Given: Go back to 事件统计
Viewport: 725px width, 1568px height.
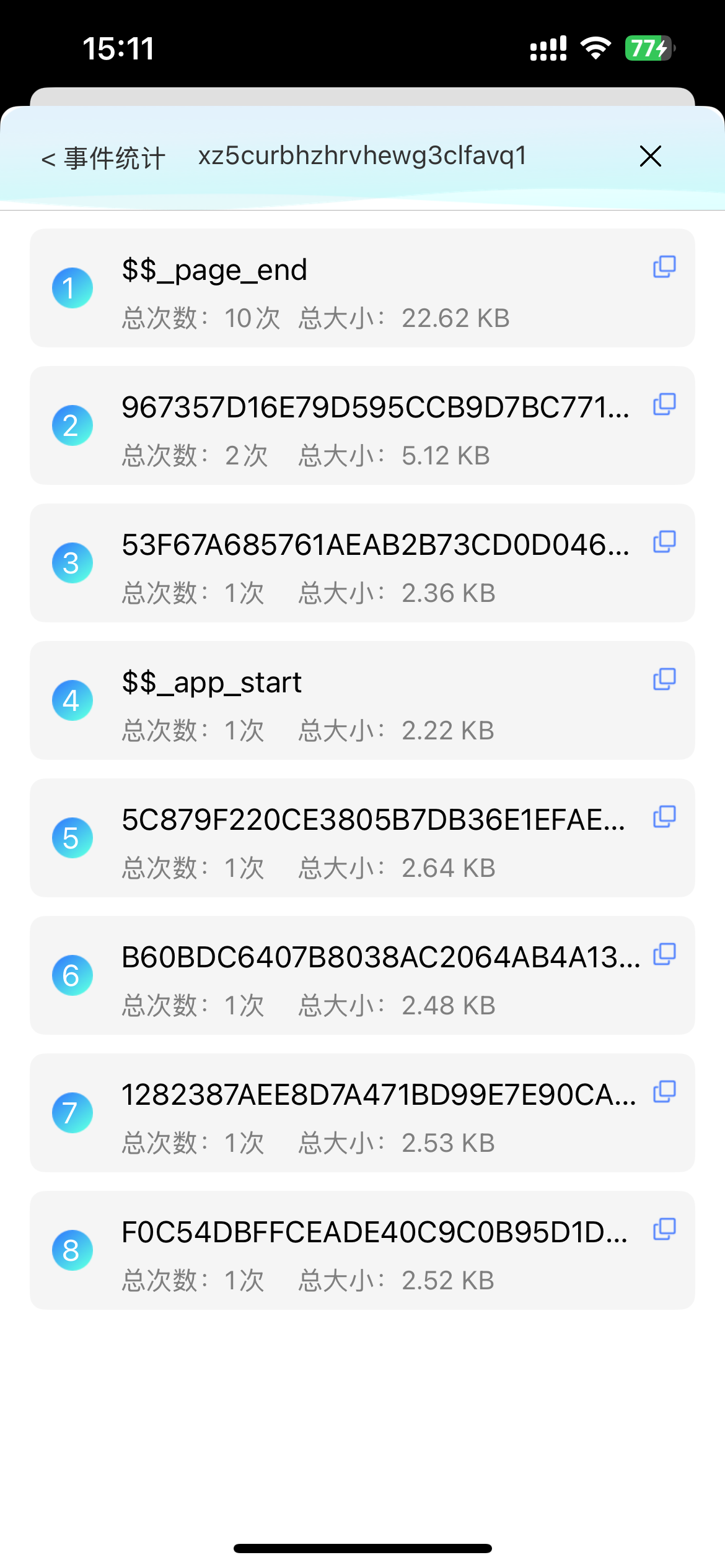Looking at the screenshot, I should [x=103, y=158].
